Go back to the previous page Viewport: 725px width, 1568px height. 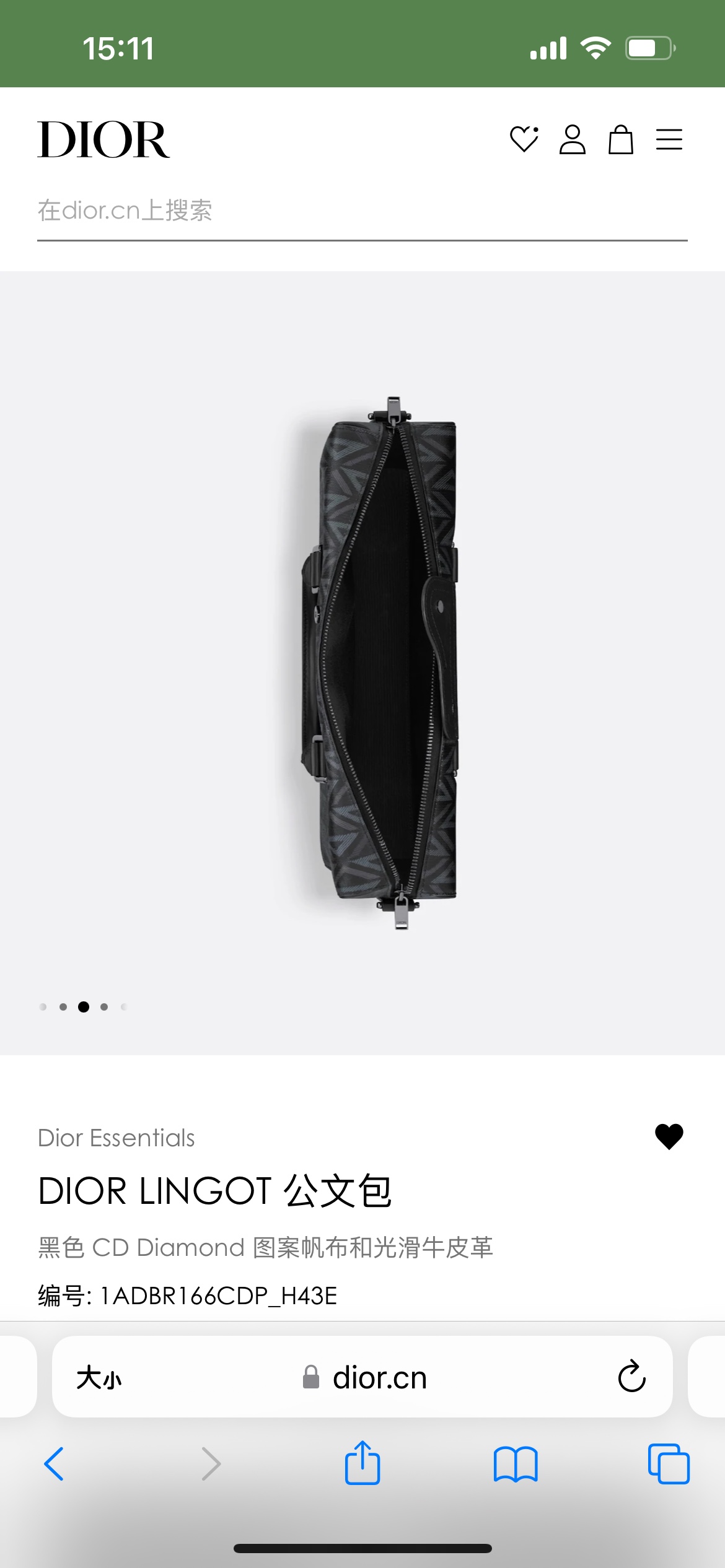[55, 1464]
